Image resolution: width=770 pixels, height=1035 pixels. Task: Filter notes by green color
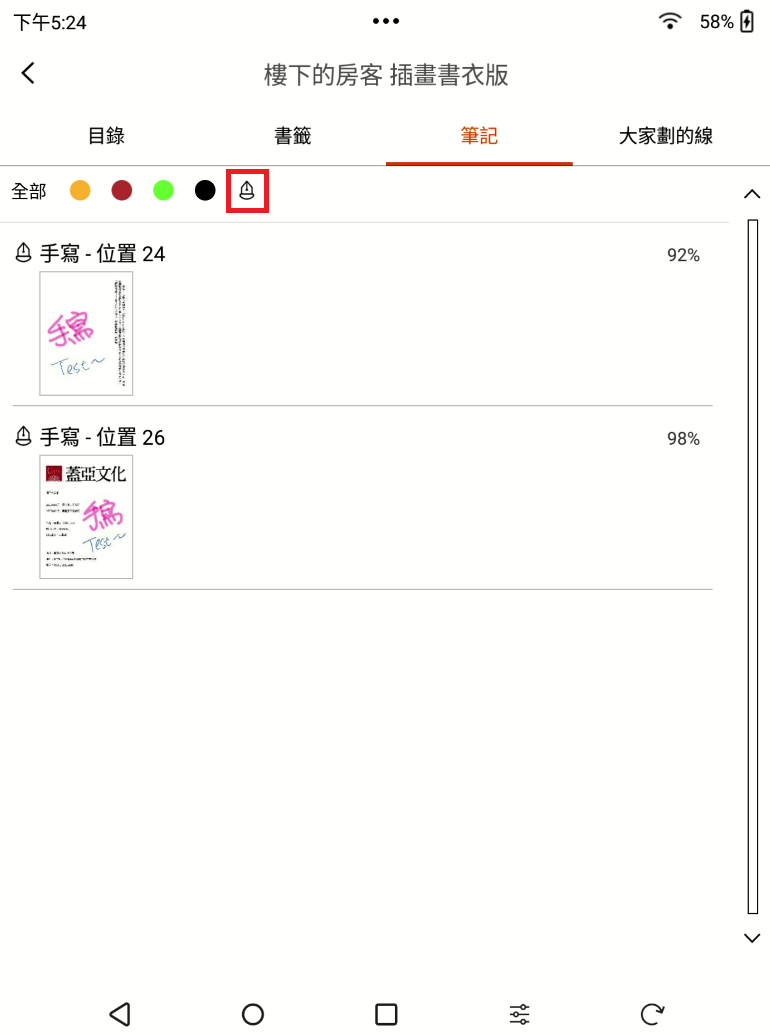click(163, 190)
